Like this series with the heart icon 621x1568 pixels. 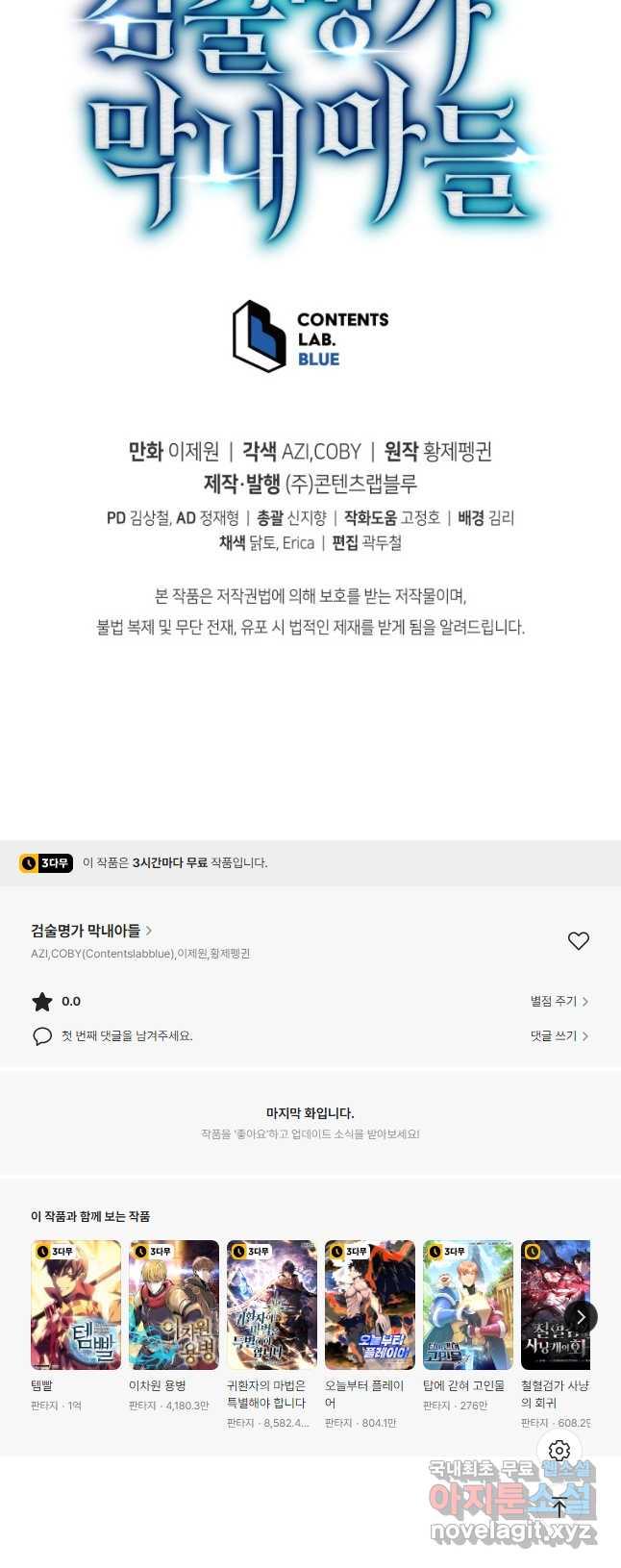coord(578,941)
